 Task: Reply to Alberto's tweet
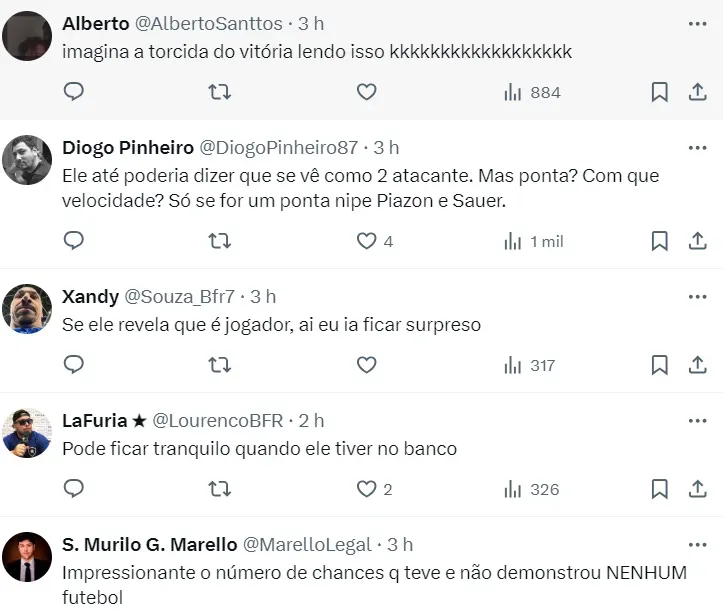[74, 92]
